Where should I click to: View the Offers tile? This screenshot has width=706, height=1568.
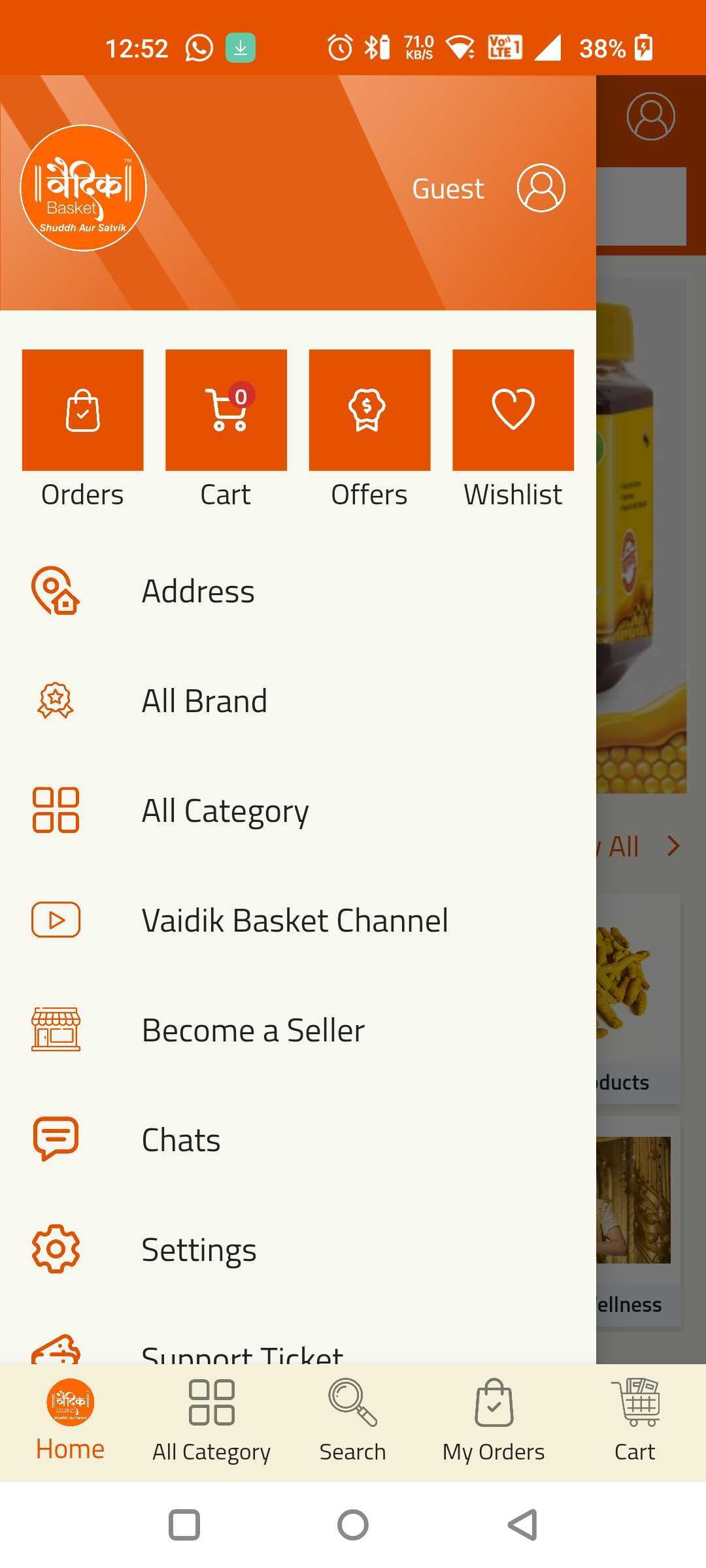click(369, 410)
